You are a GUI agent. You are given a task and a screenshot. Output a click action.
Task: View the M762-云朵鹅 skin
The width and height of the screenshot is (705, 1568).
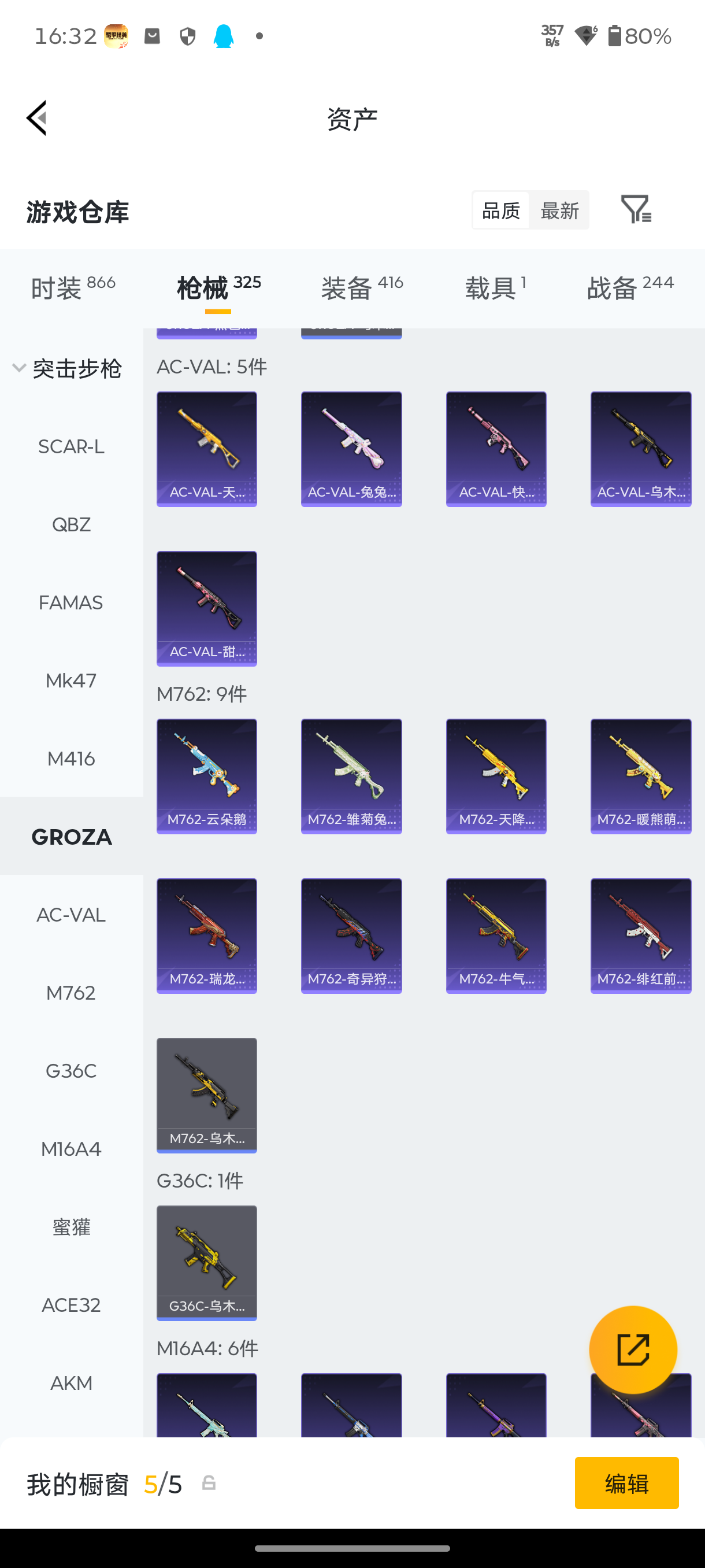(x=207, y=776)
